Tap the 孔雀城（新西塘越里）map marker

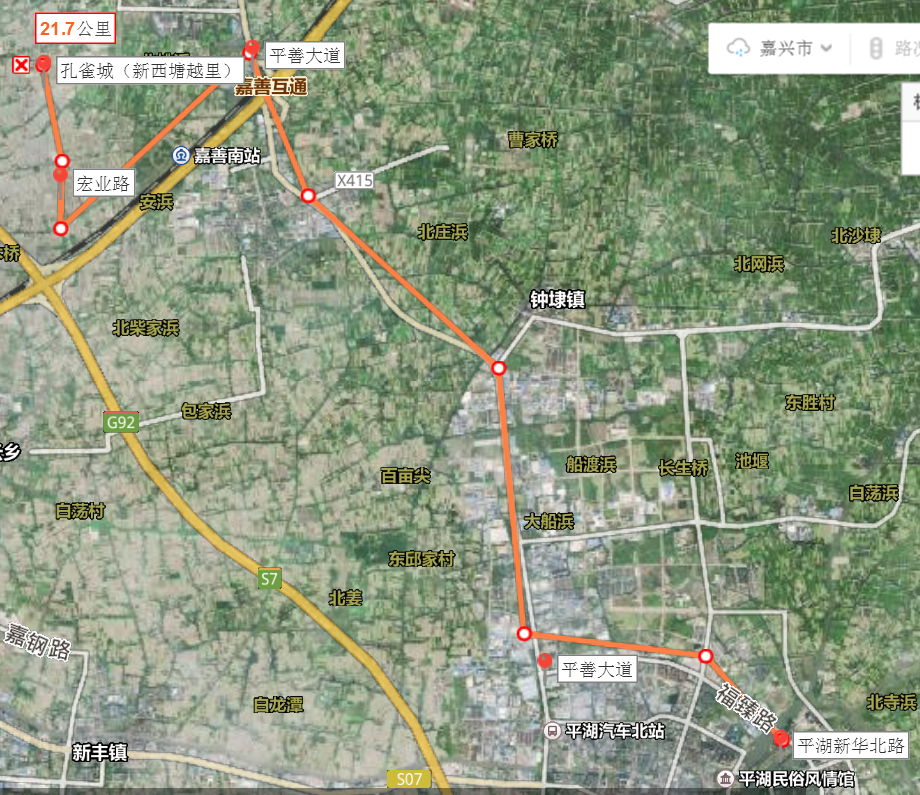43,65
